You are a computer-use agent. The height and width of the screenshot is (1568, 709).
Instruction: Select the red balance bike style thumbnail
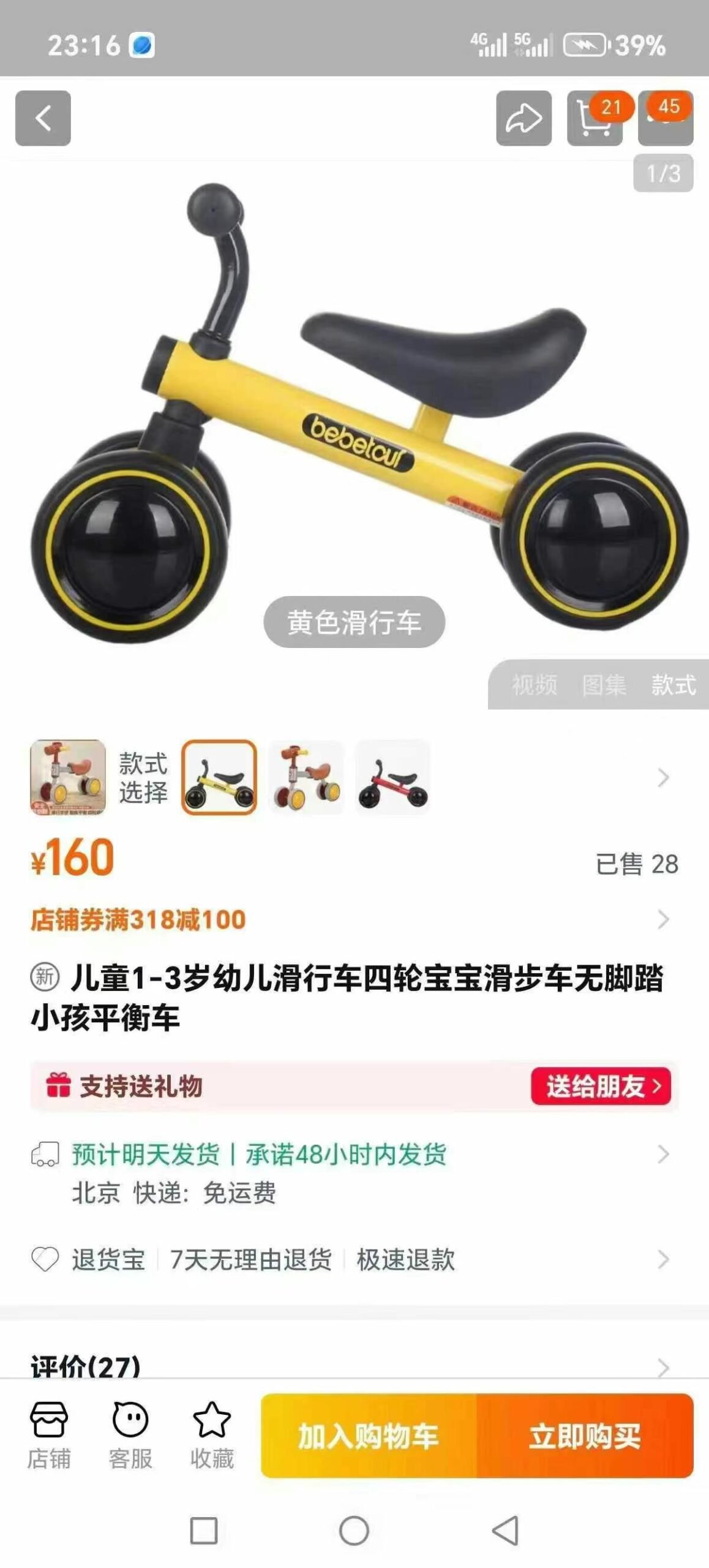pos(392,777)
